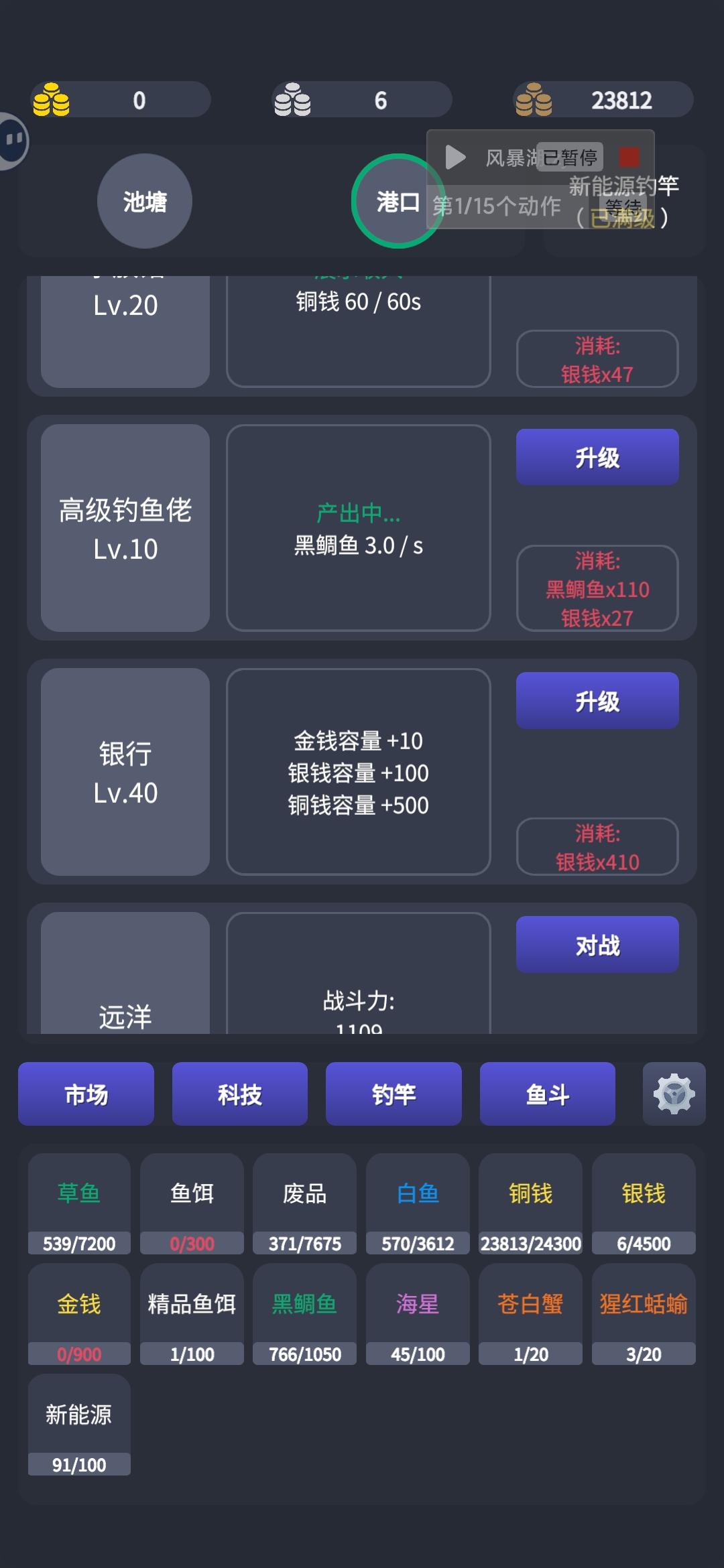Image resolution: width=724 pixels, height=1568 pixels.
Task: Open the 科技 panel
Action: pos(239,1094)
